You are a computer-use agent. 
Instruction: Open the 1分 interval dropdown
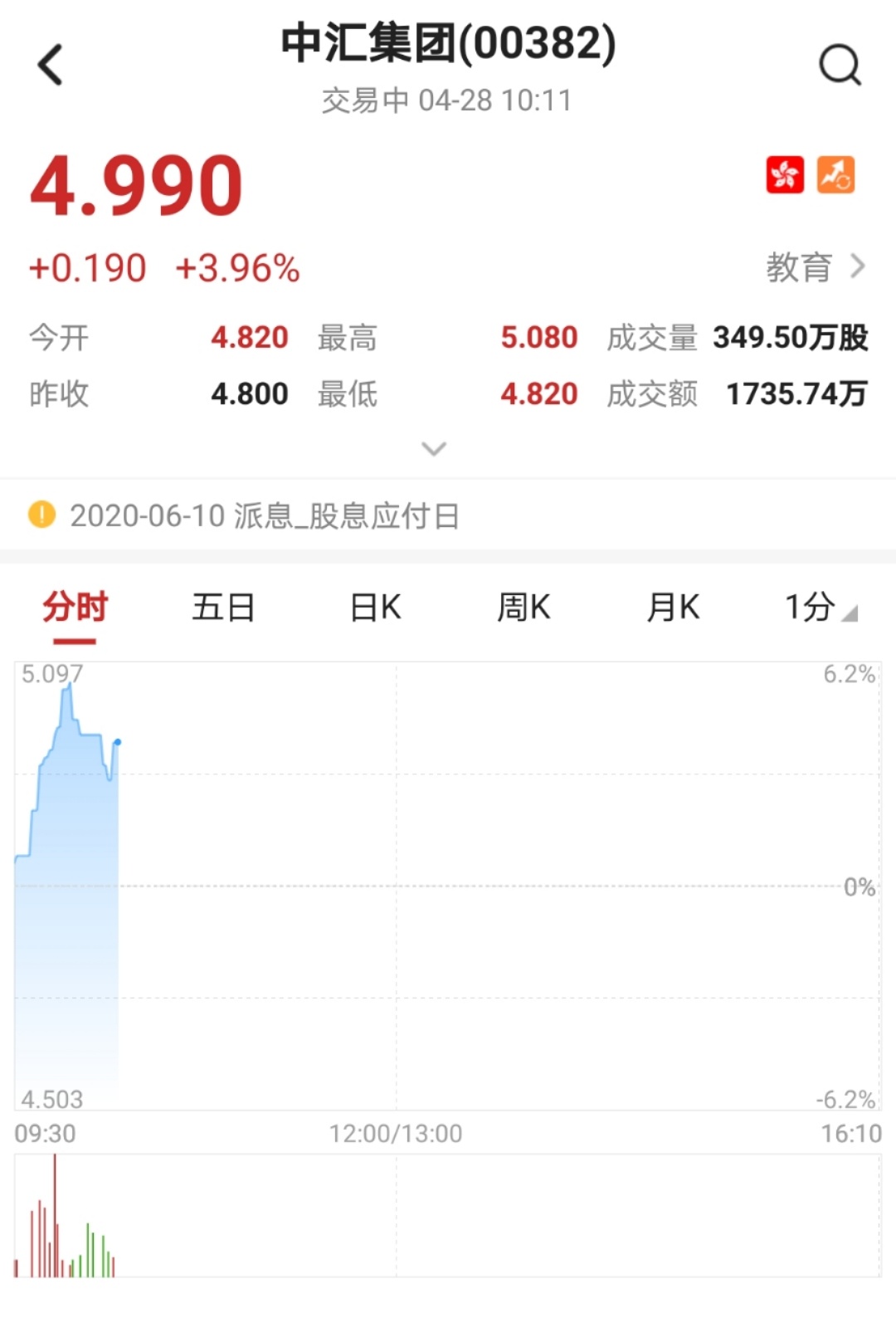point(818,608)
